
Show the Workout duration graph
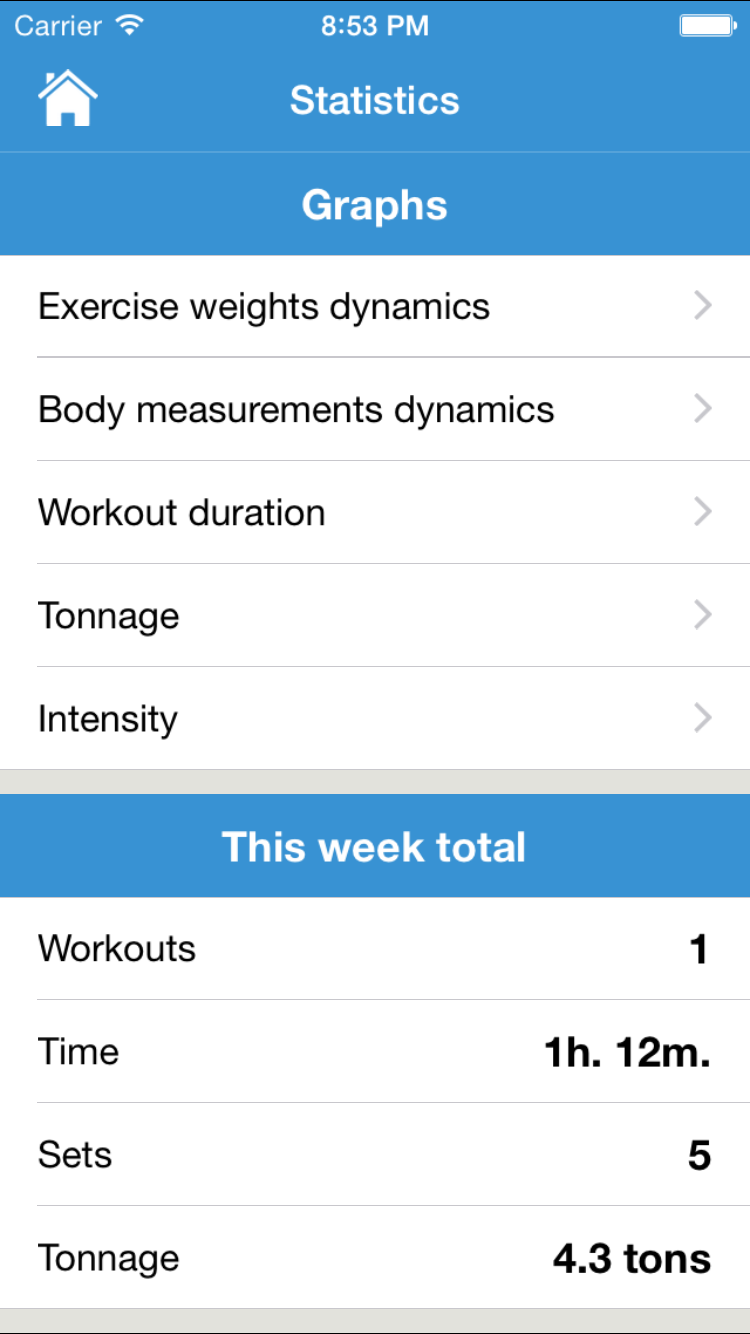click(374, 512)
